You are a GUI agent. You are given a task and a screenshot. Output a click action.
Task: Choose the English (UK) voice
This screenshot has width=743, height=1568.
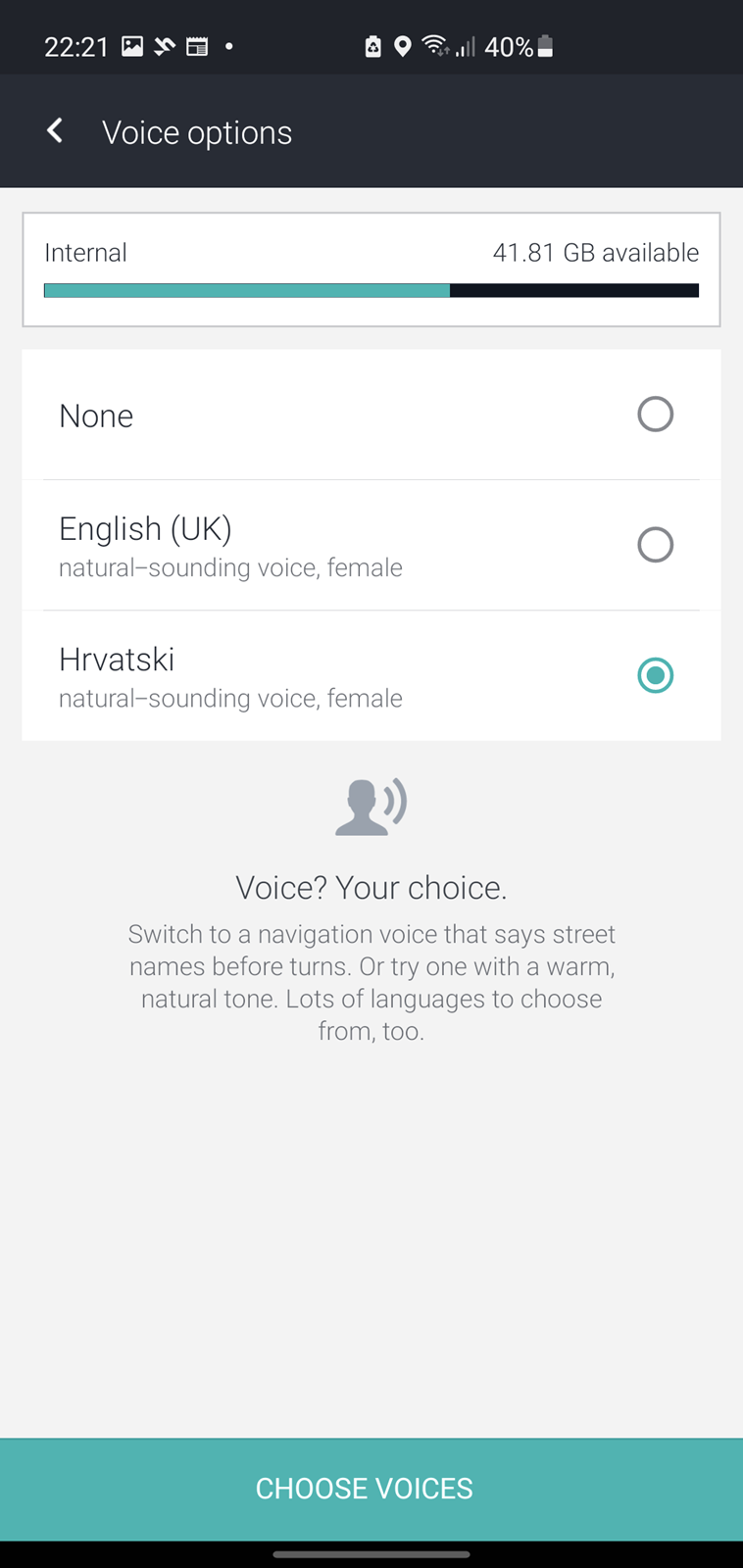(371, 545)
